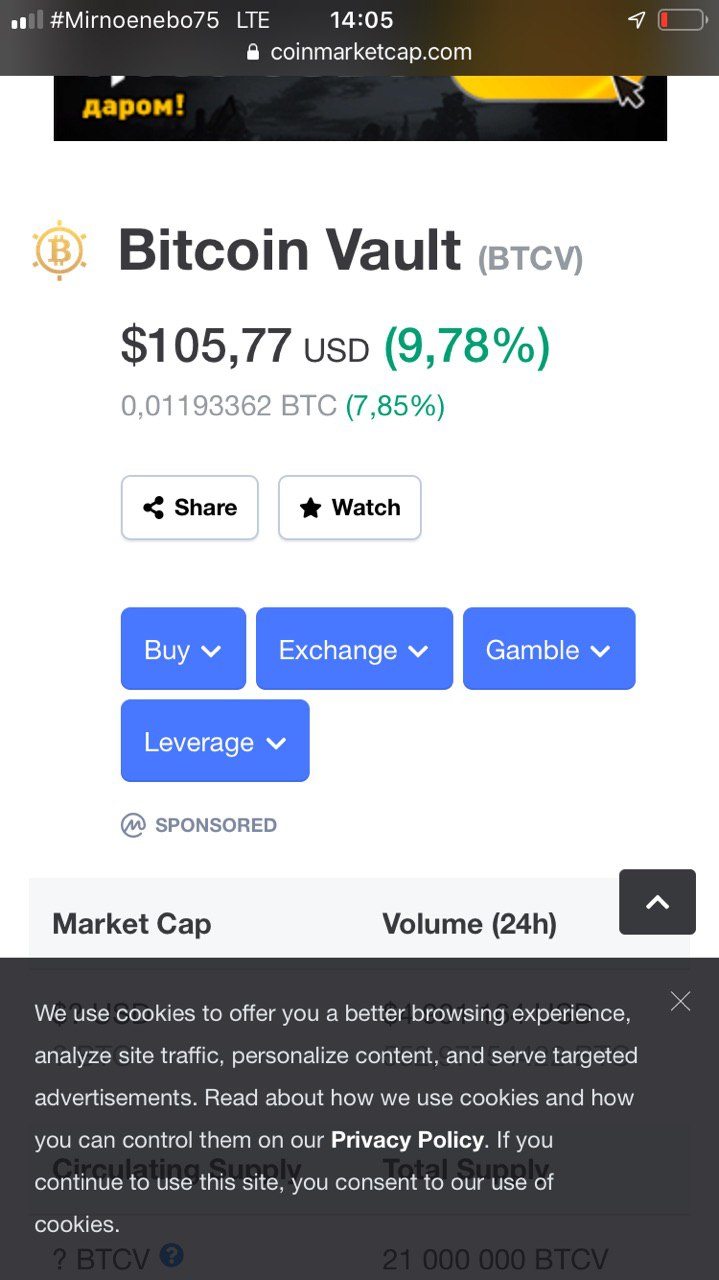719x1280 pixels.
Task: Open the Leverage dropdown
Action: (x=215, y=741)
